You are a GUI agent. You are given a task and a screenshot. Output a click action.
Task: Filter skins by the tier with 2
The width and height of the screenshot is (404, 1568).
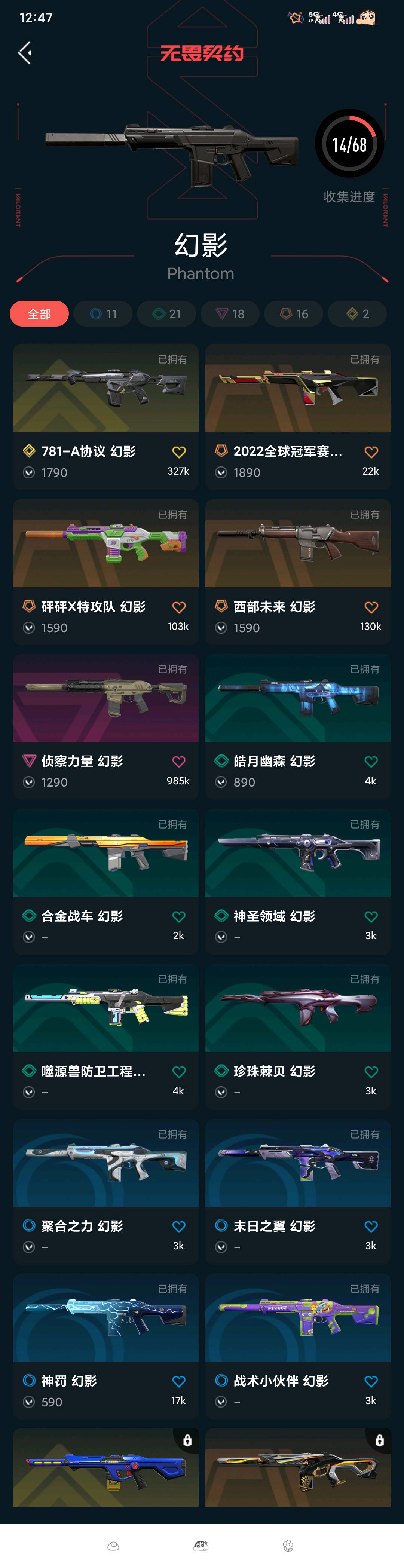(357, 314)
